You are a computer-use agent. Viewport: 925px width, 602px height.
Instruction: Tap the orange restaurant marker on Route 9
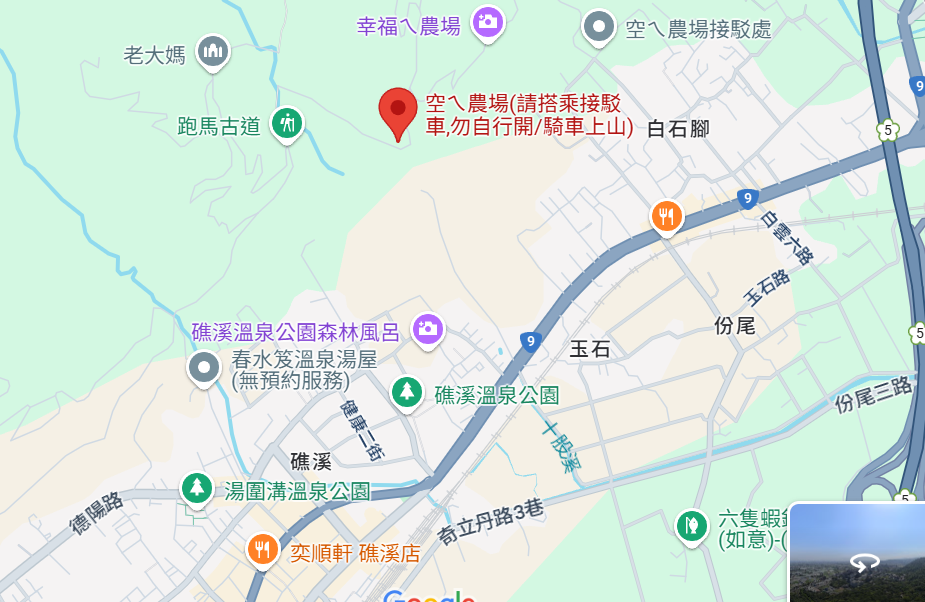point(666,215)
